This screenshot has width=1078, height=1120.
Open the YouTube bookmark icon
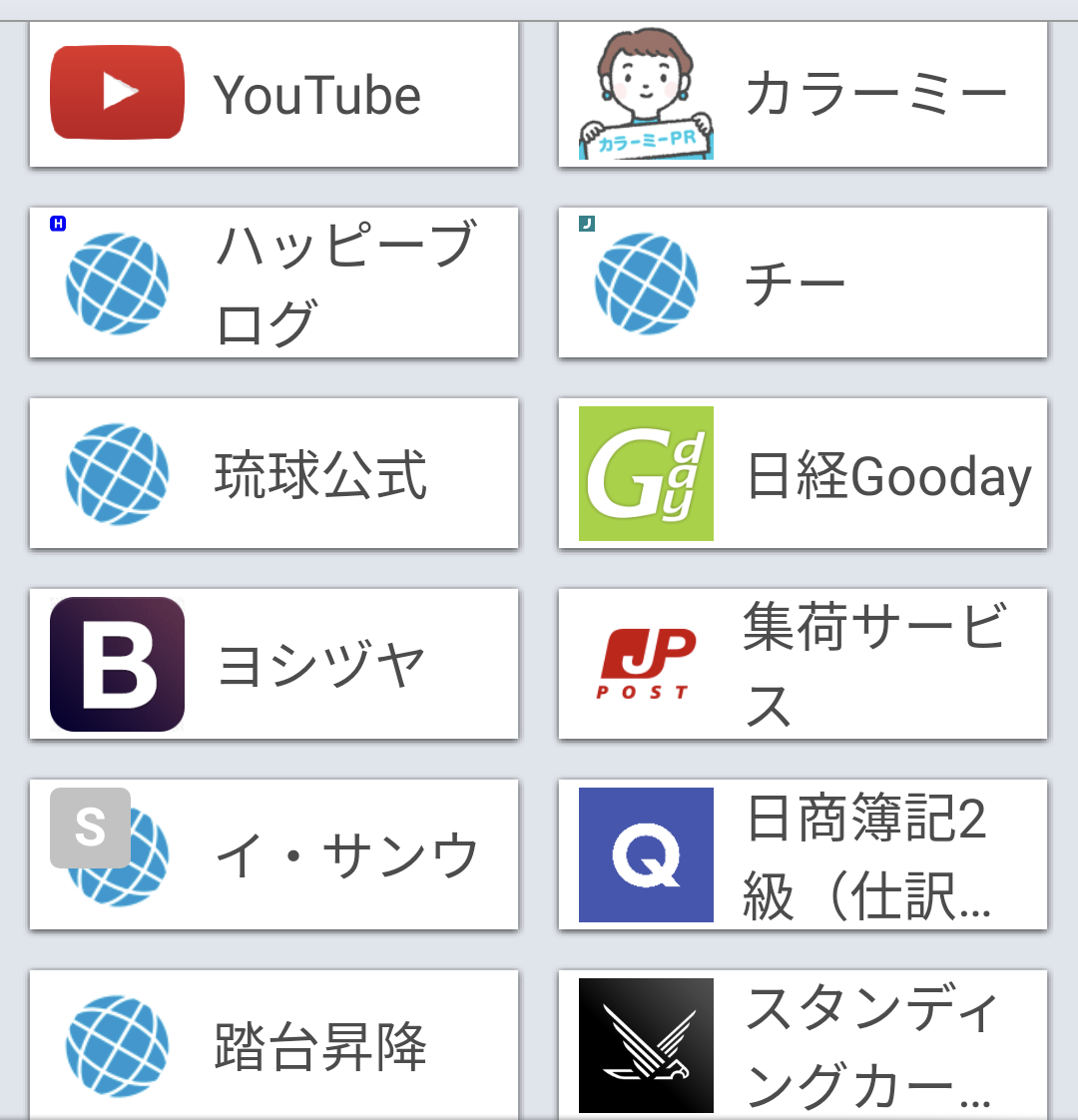click(x=116, y=92)
